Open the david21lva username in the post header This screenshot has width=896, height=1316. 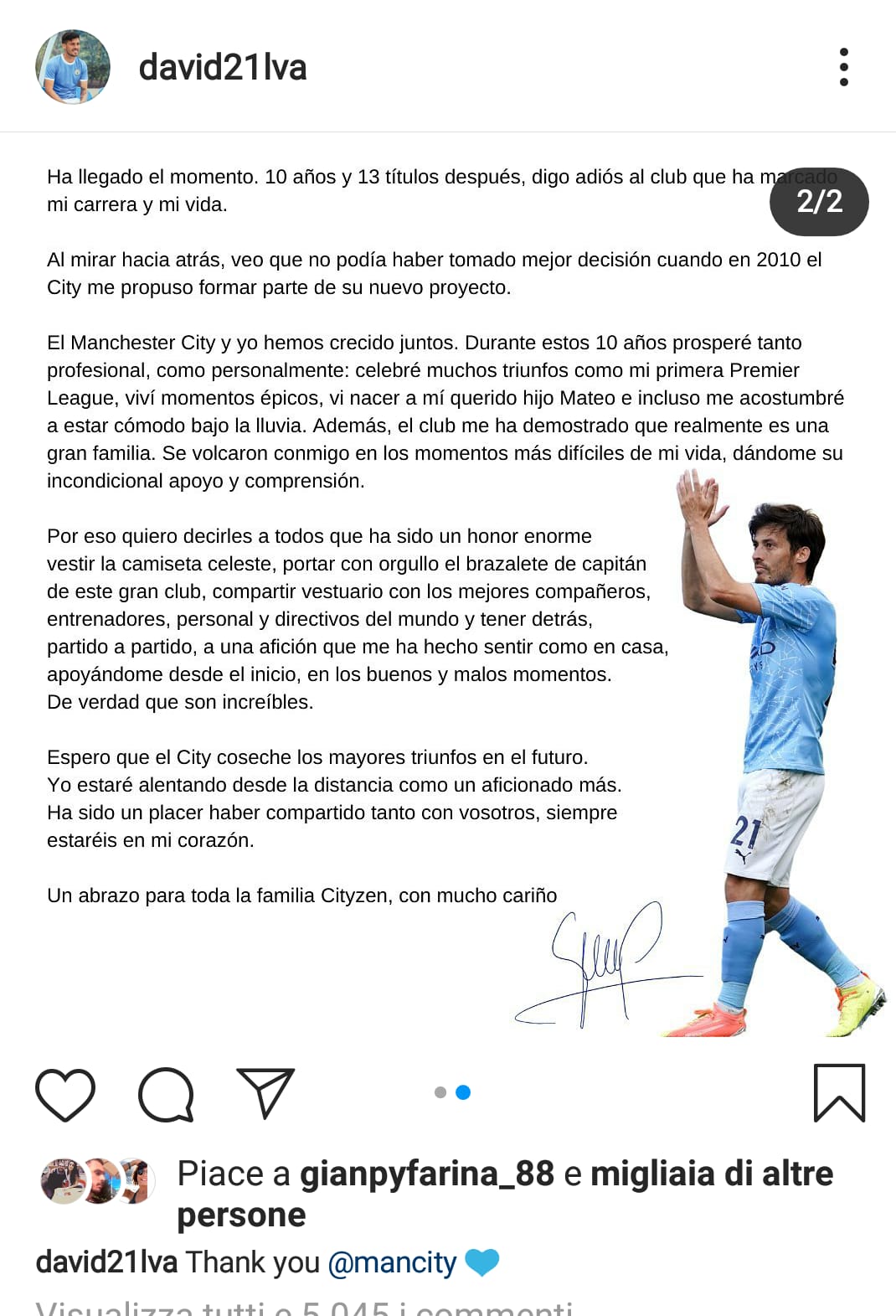223,67
